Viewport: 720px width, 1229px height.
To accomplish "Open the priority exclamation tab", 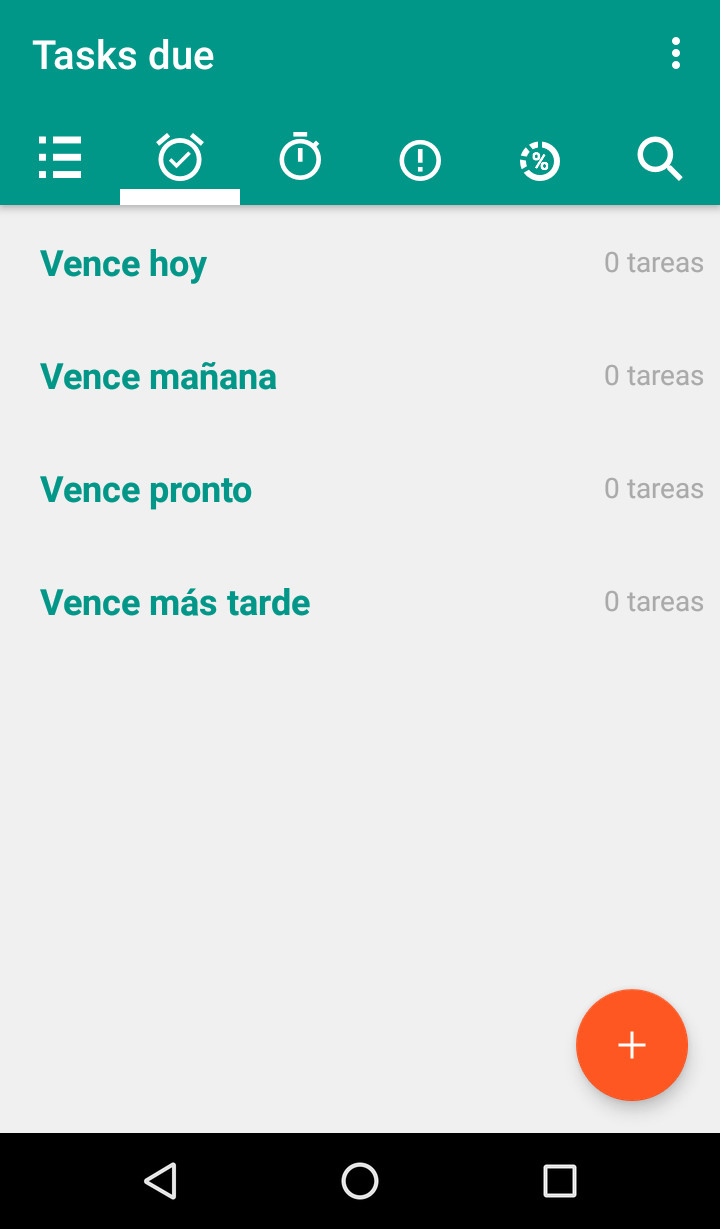I will (420, 160).
